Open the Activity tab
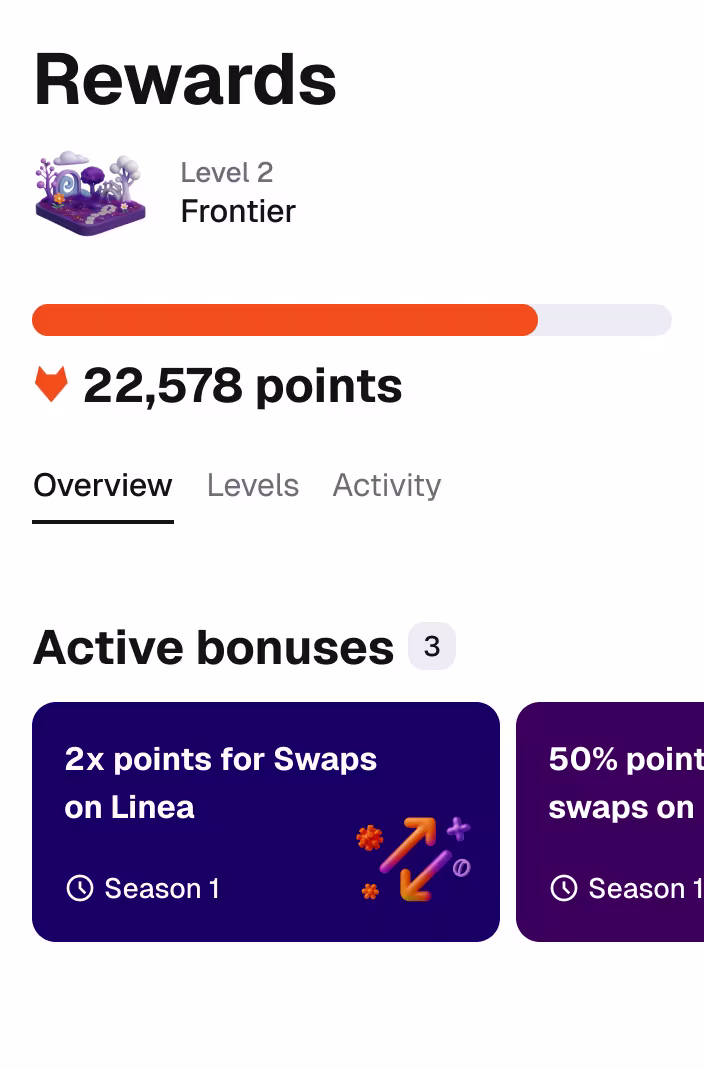The width and height of the screenshot is (704, 1068). coord(387,486)
